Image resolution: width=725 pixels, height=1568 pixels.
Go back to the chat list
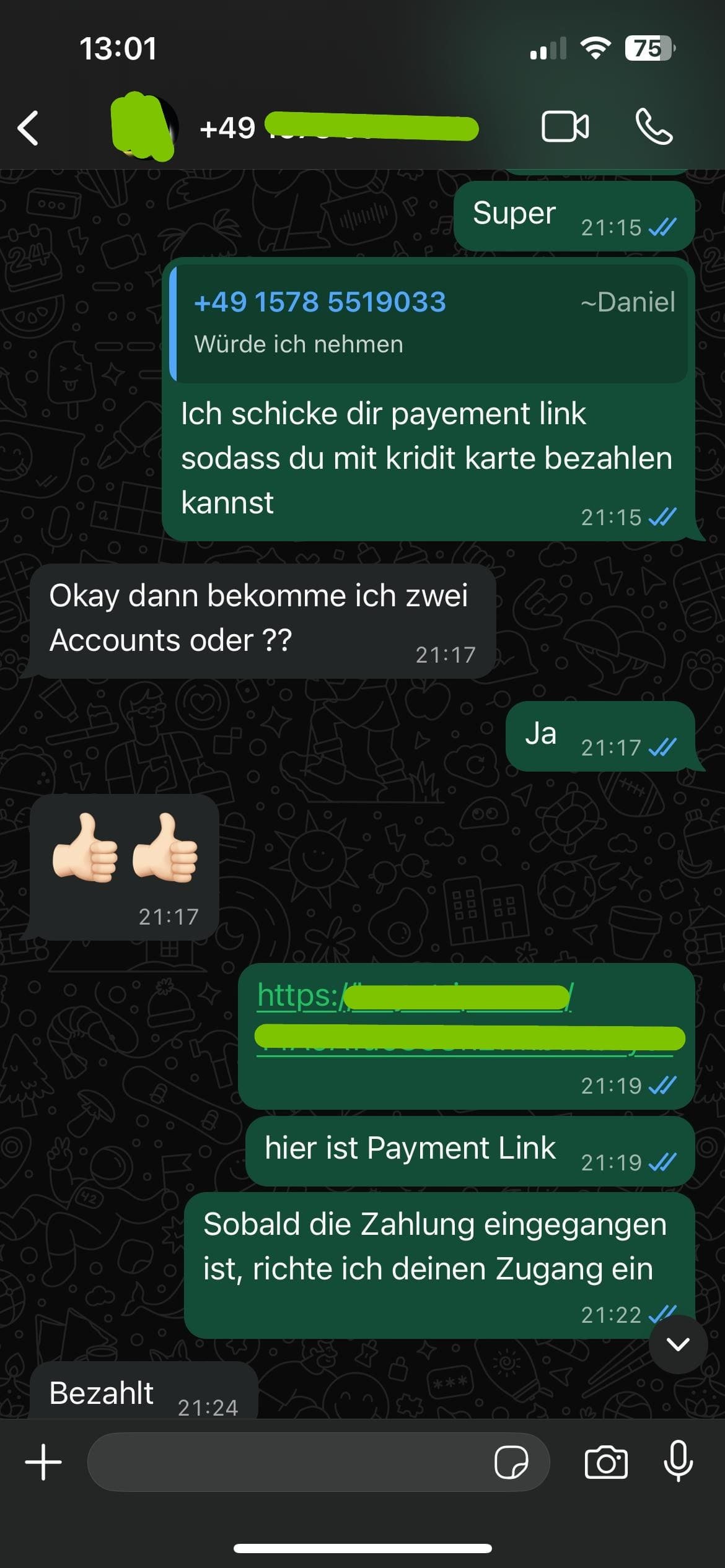point(28,128)
